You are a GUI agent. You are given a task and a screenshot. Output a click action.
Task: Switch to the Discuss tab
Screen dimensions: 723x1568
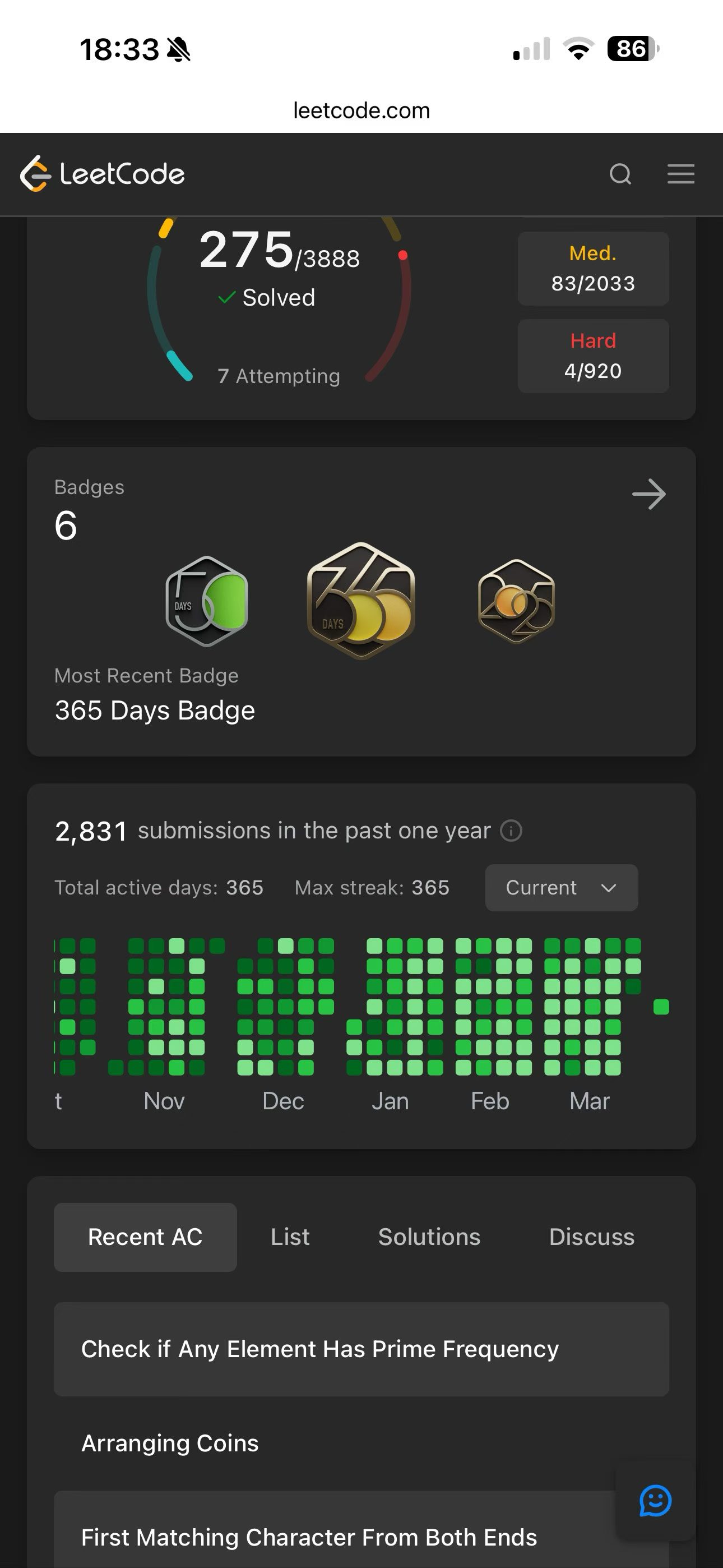point(591,1237)
